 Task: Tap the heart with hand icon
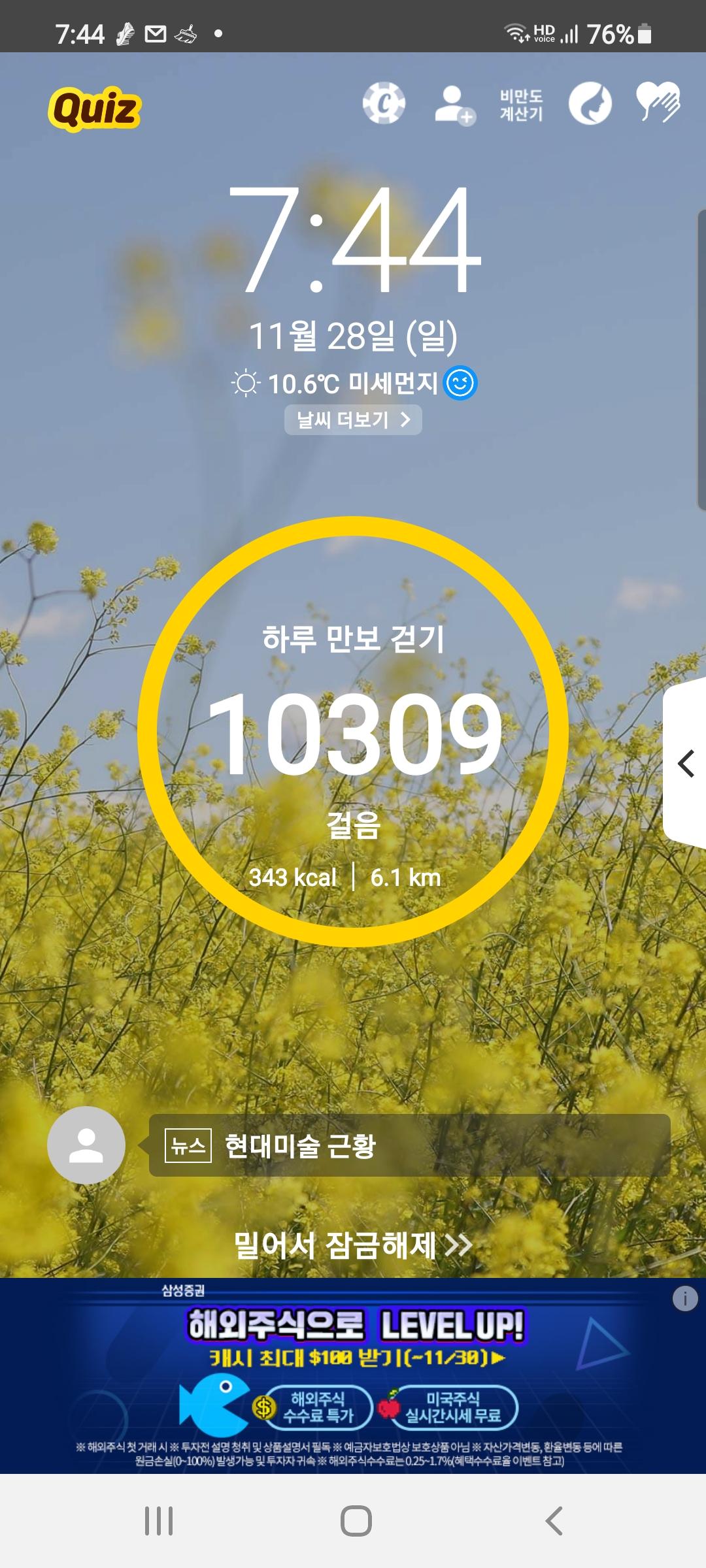tap(658, 103)
